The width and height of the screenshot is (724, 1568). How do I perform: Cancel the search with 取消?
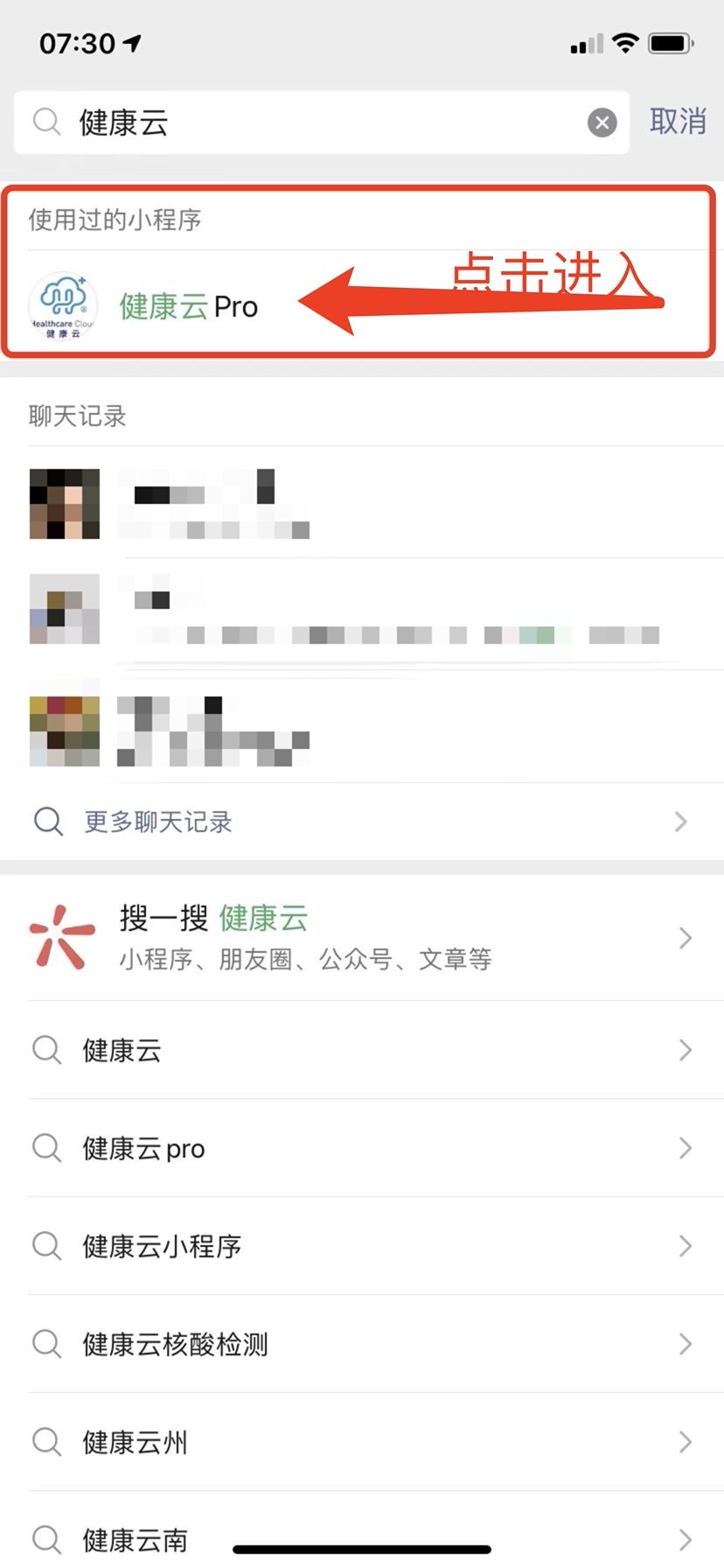tap(678, 122)
